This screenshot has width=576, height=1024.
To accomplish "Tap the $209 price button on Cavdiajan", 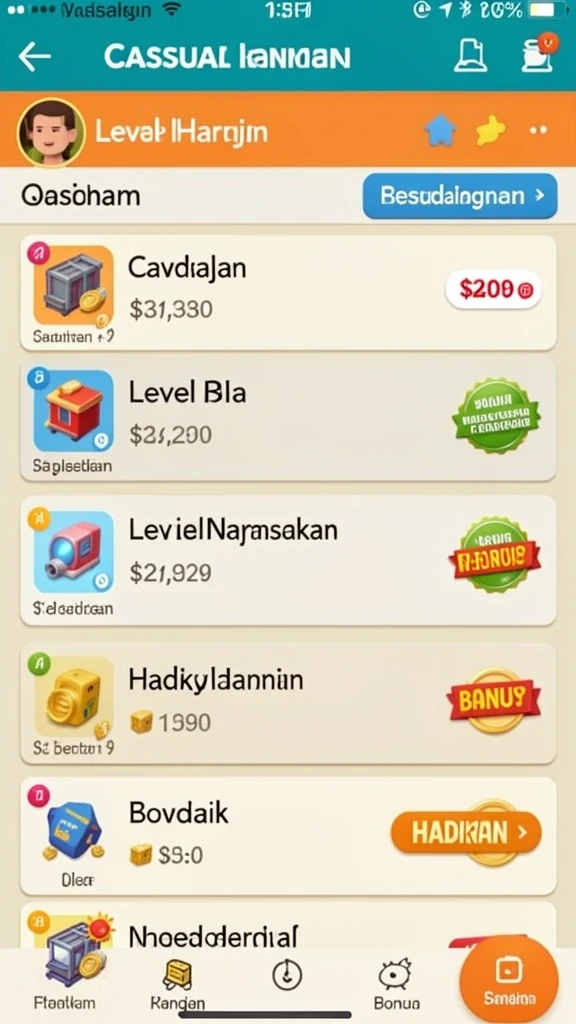I will [494, 289].
